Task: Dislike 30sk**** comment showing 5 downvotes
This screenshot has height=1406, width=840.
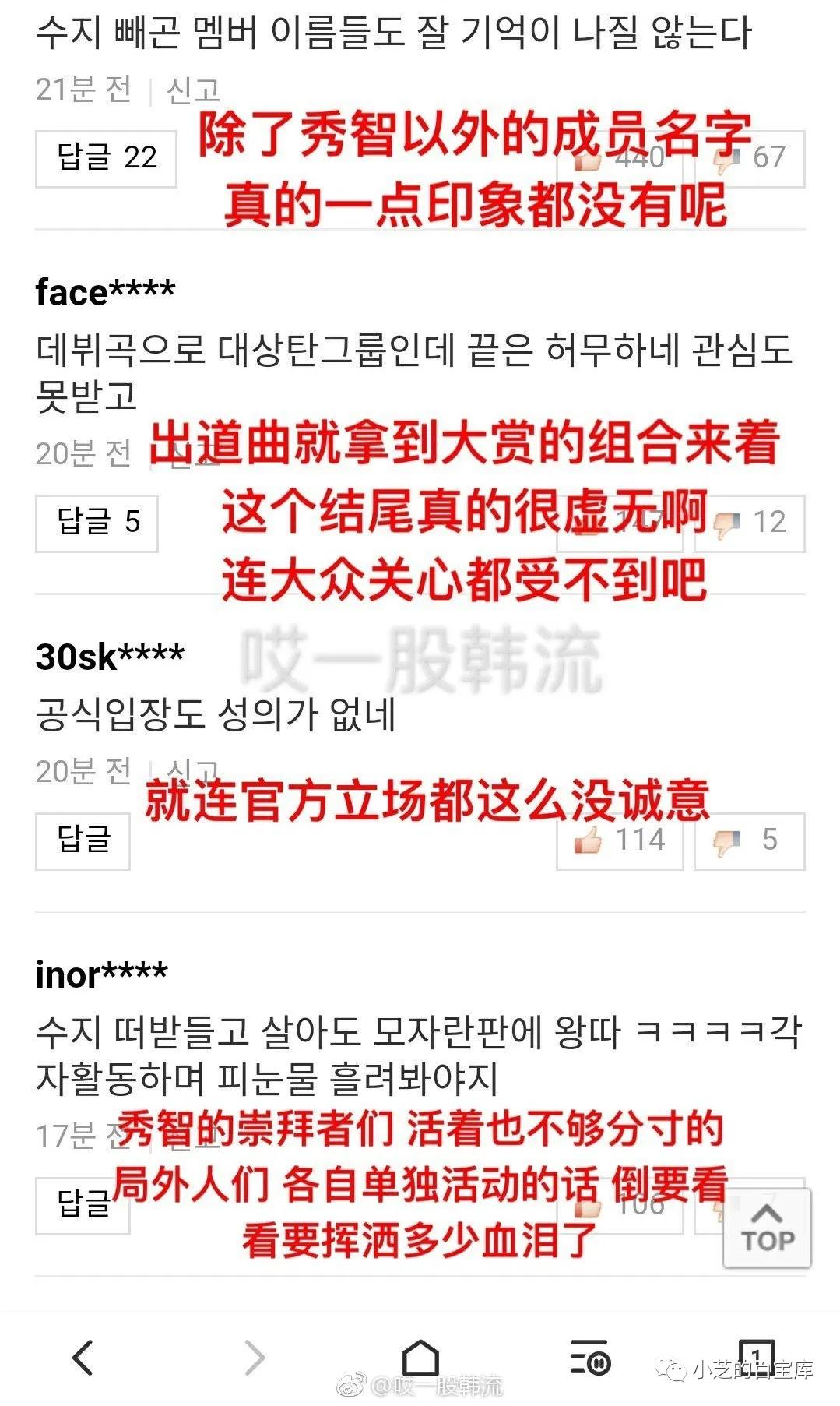Action: pyautogui.click(x=750, y=840)
